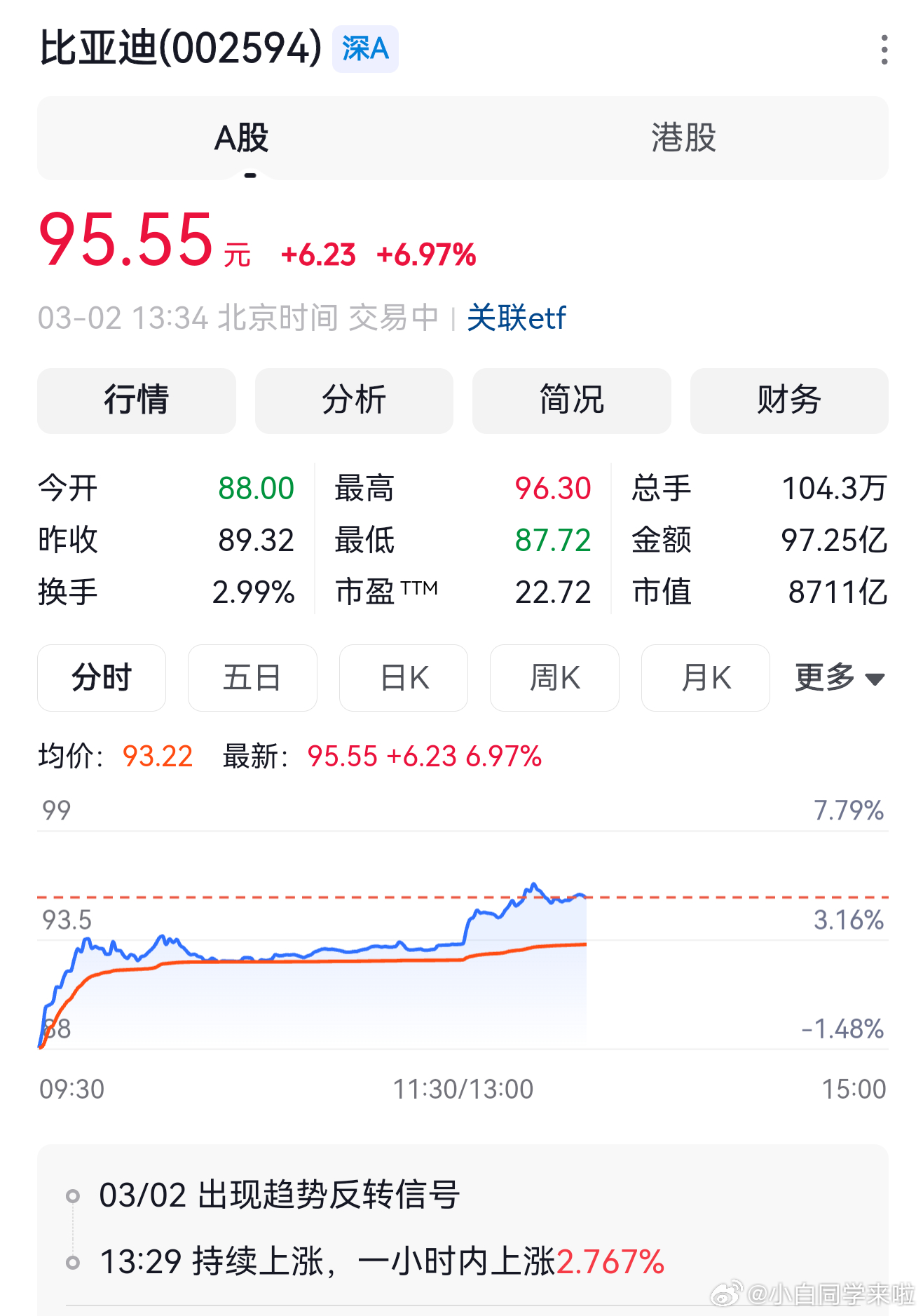Switch chart to 月K view
The image size is (923, 1316).
[x=704, y=677]
